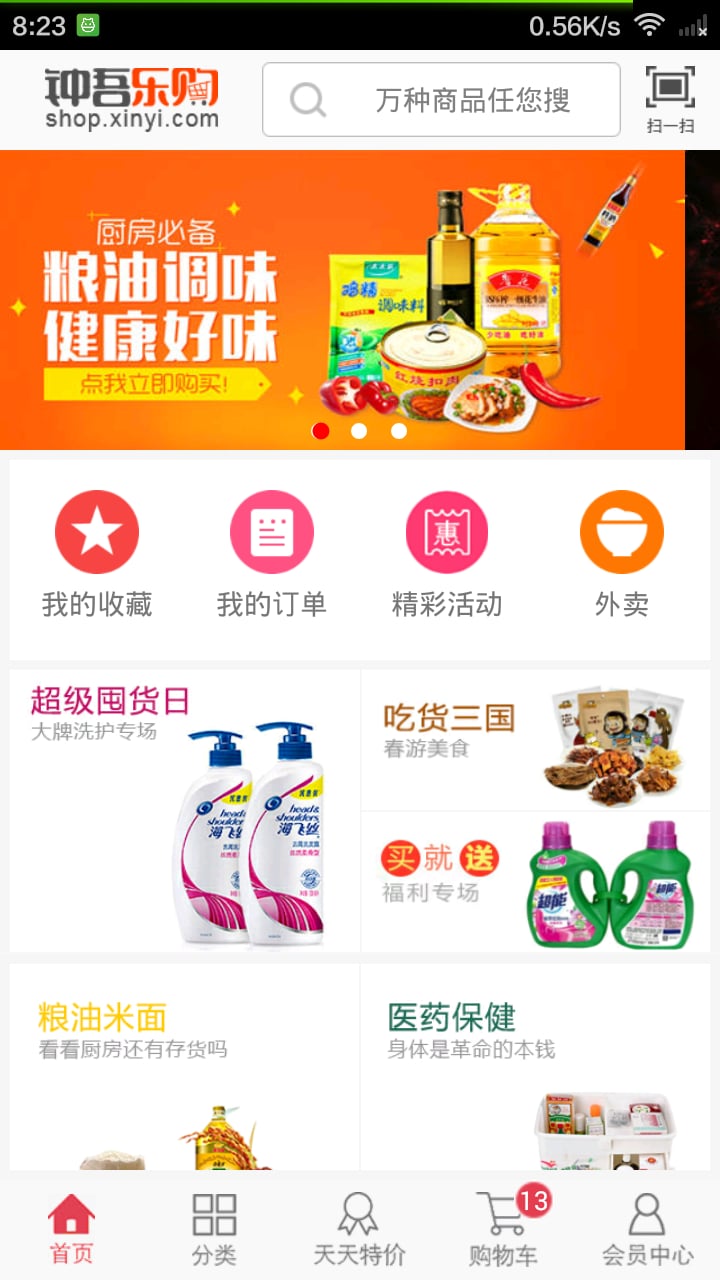Go to 外卖 takeout

[x=622, y=556]
